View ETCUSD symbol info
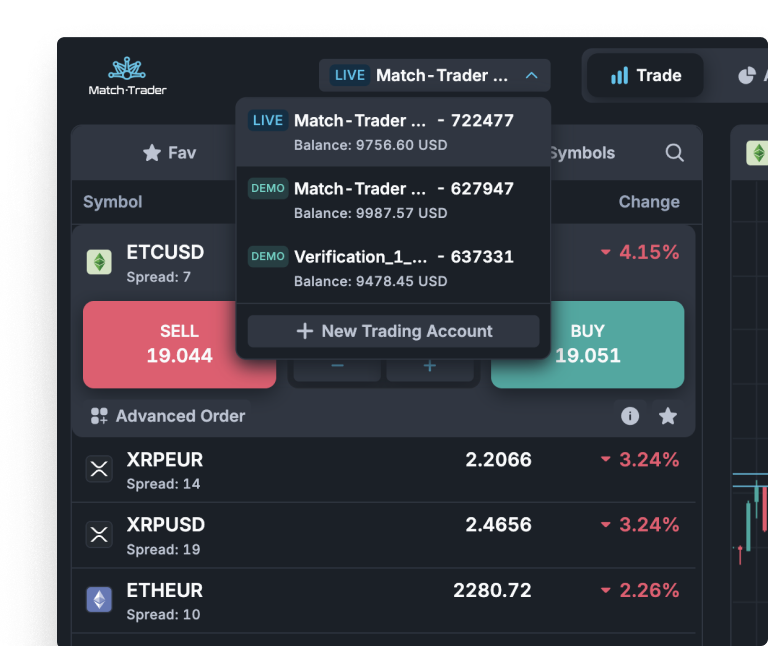768x646 pixels. tap(630, 416)
